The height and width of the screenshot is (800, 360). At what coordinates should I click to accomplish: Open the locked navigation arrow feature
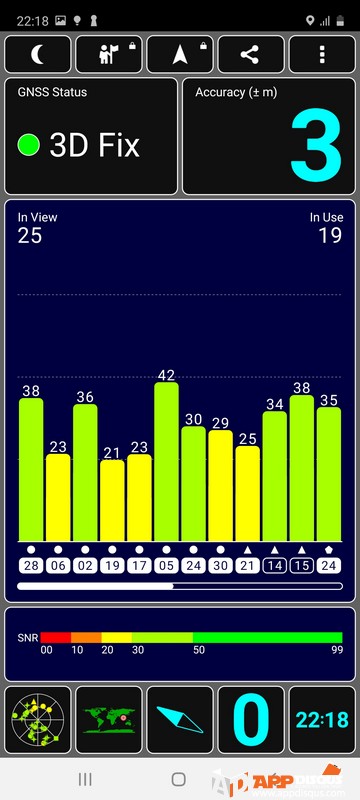pyautogui.click(x=180, y=54)
